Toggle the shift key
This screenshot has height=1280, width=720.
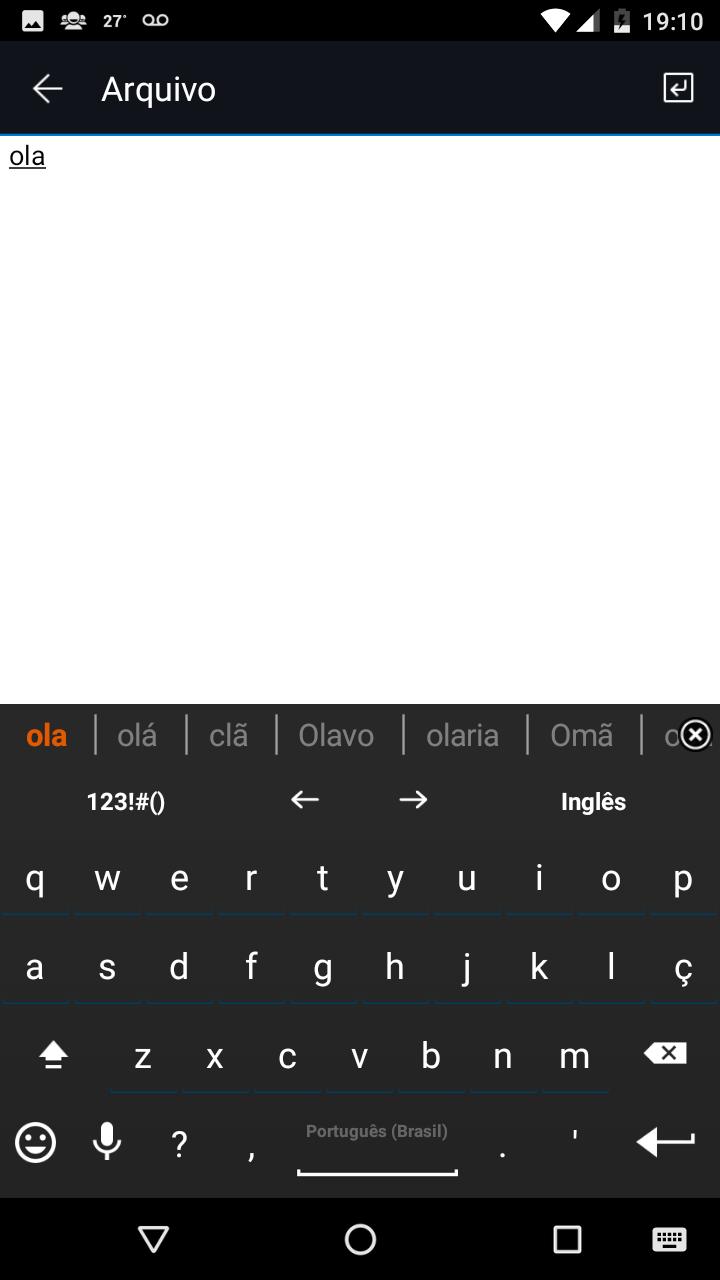[x=53, y=1055]
